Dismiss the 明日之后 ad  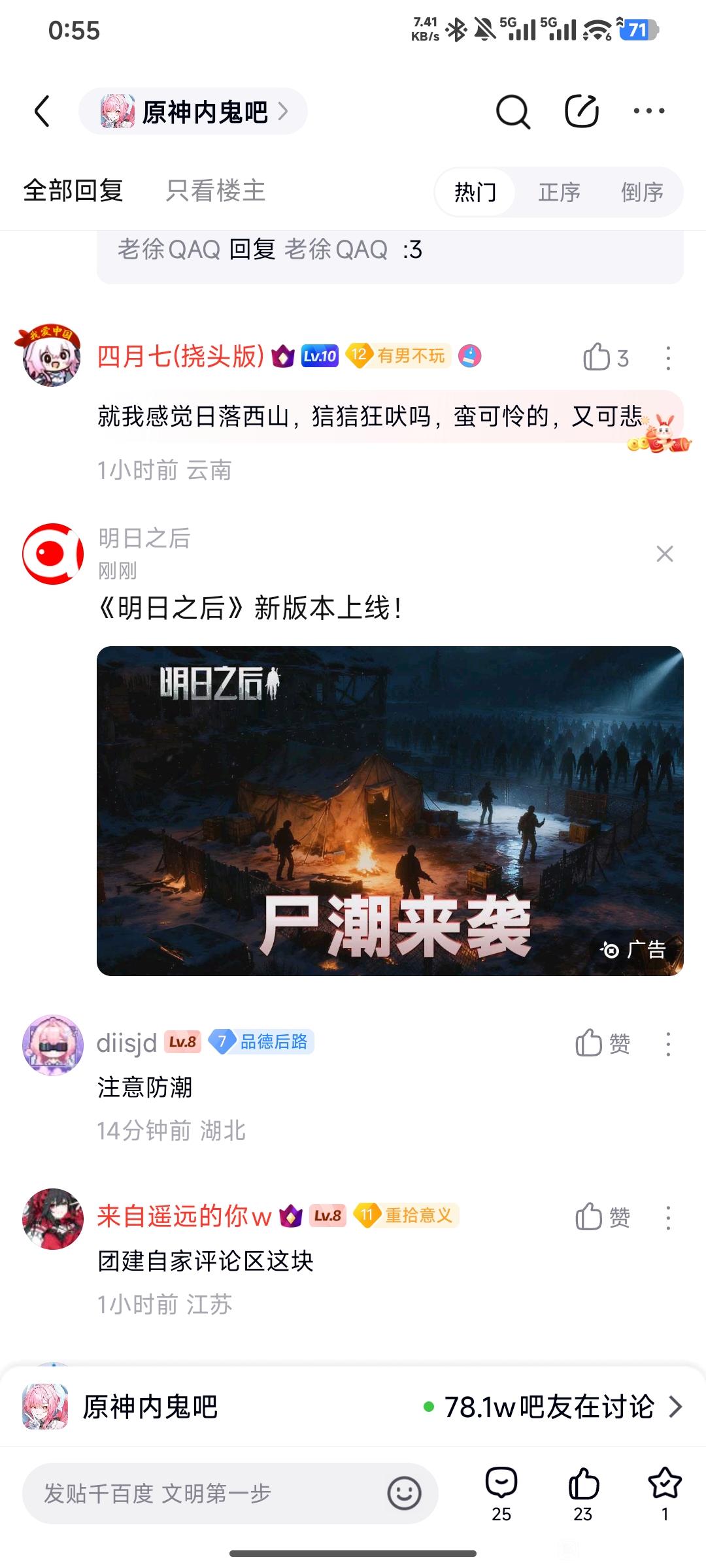[665, 554]
